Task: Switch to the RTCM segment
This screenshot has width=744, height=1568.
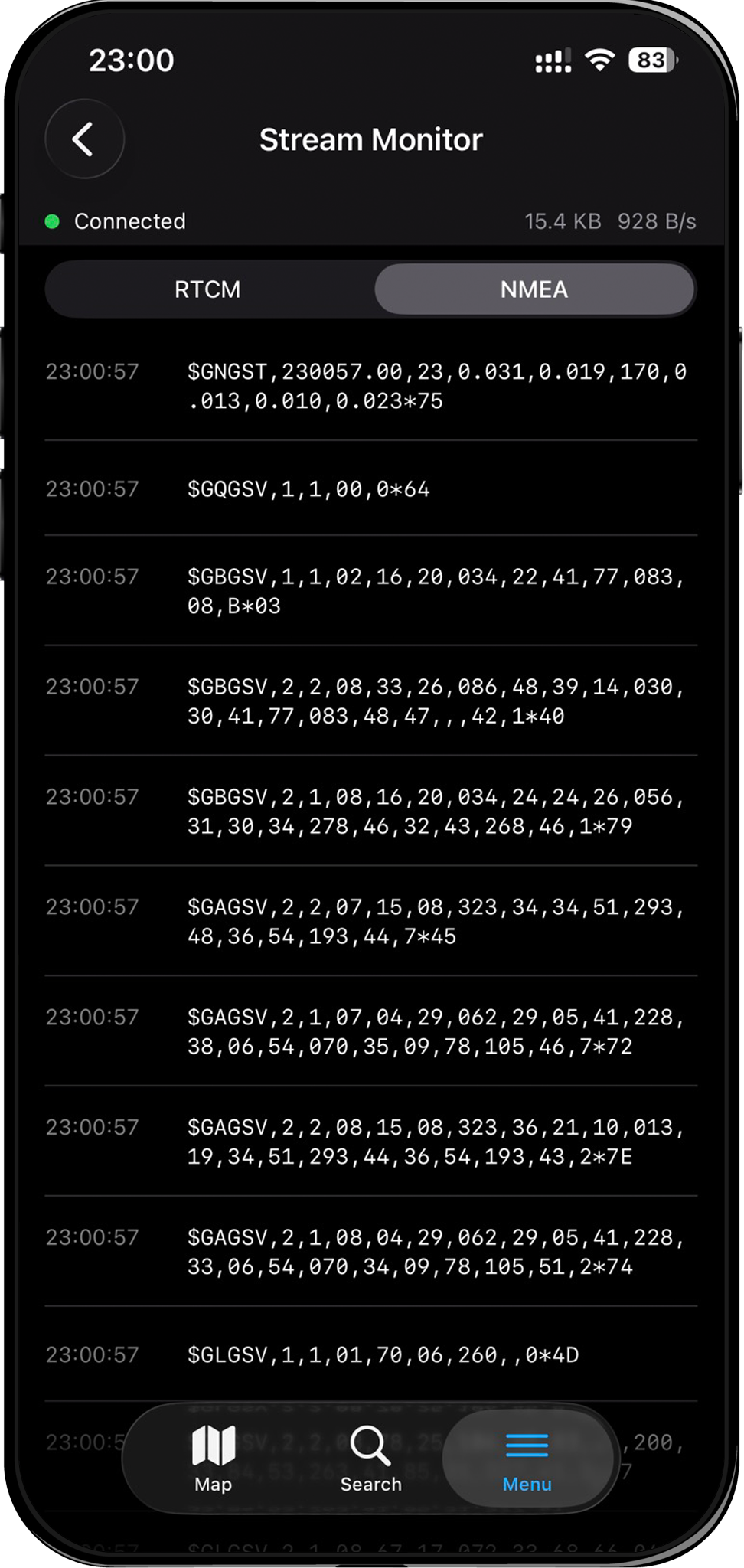Action: click(207, 289)
